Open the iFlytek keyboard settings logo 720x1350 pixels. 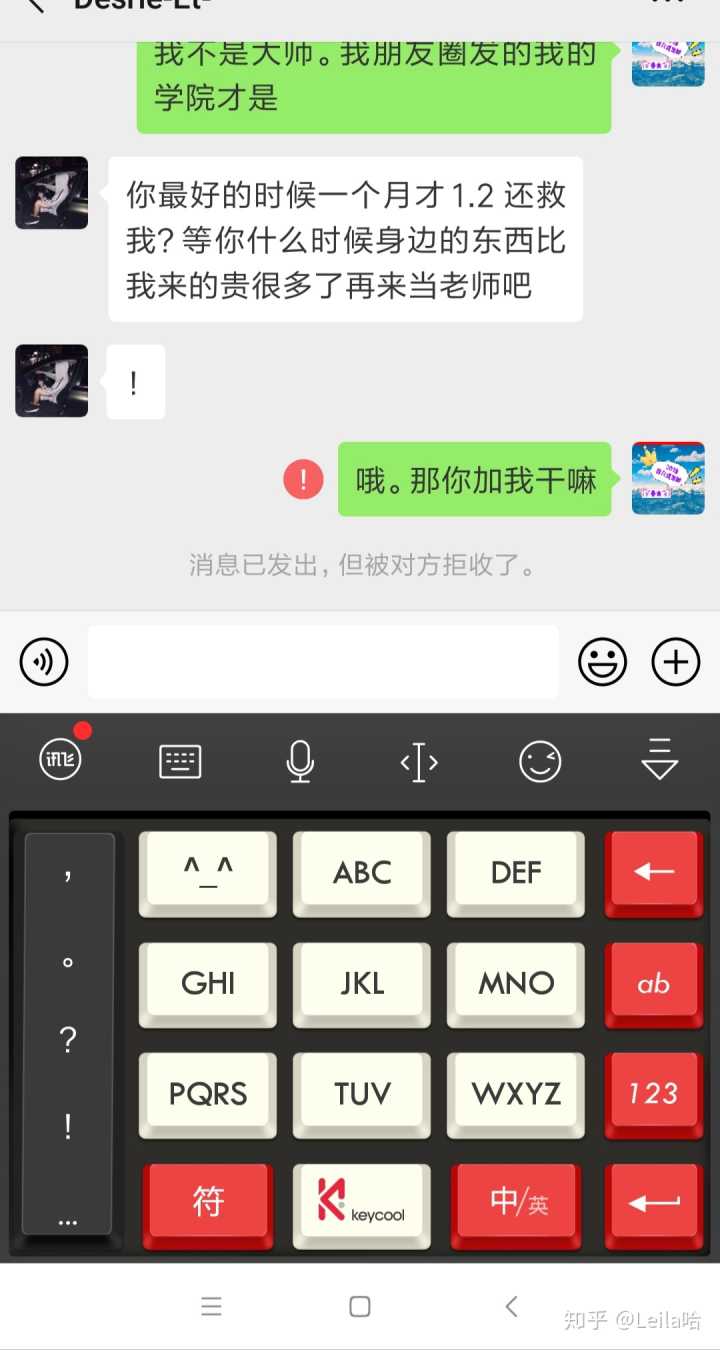click(60, 762)
